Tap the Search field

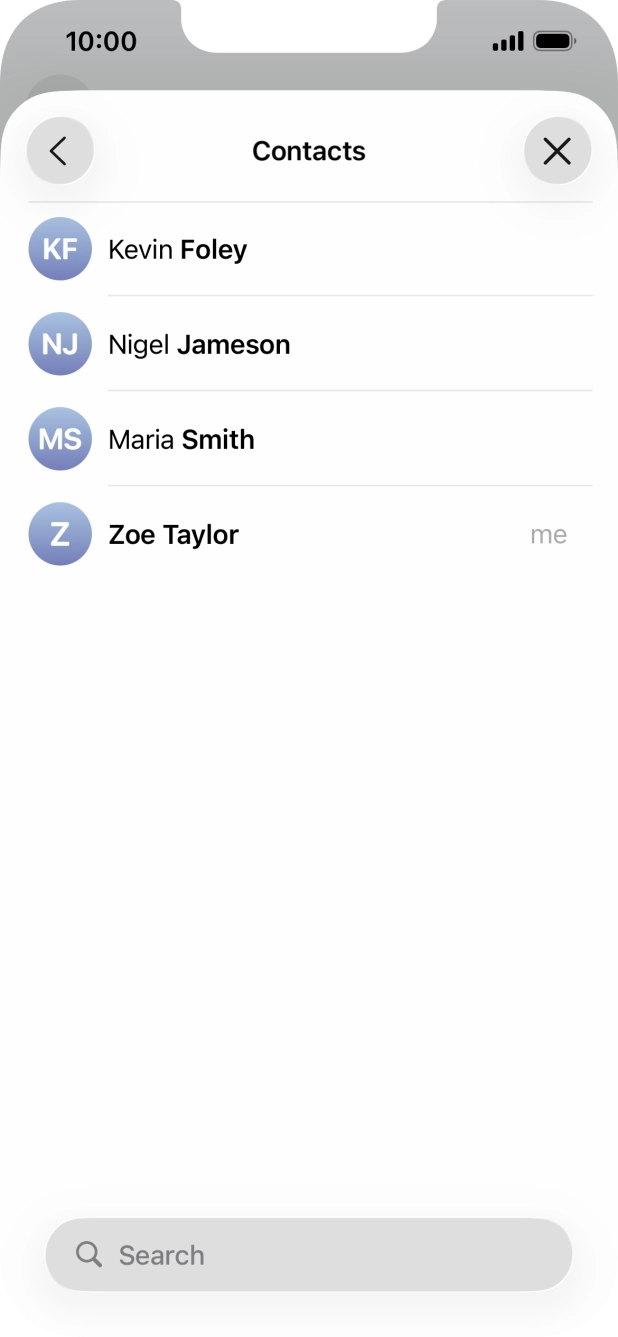tap(308, 1254)
